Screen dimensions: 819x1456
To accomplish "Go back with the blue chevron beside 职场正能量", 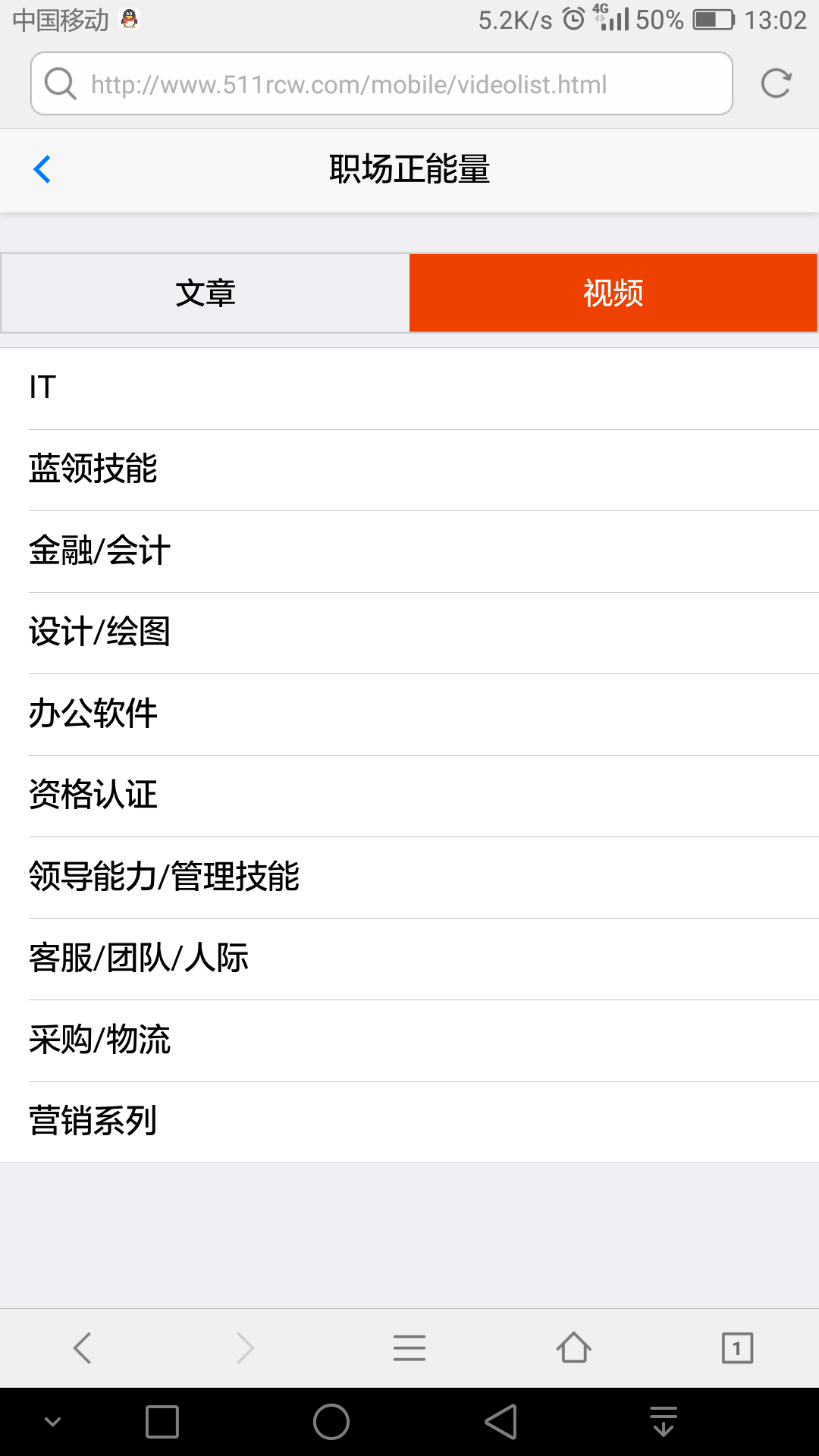I will click(43, 169).
